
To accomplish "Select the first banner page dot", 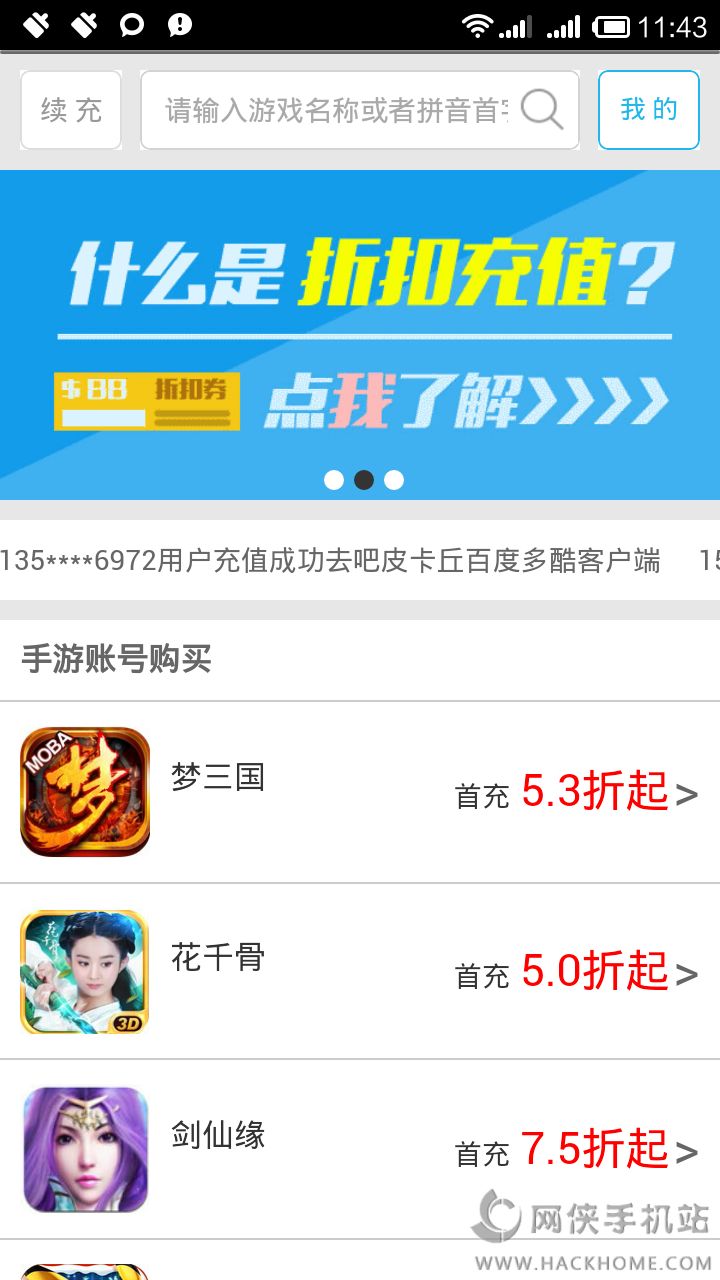I will point(334,480).
